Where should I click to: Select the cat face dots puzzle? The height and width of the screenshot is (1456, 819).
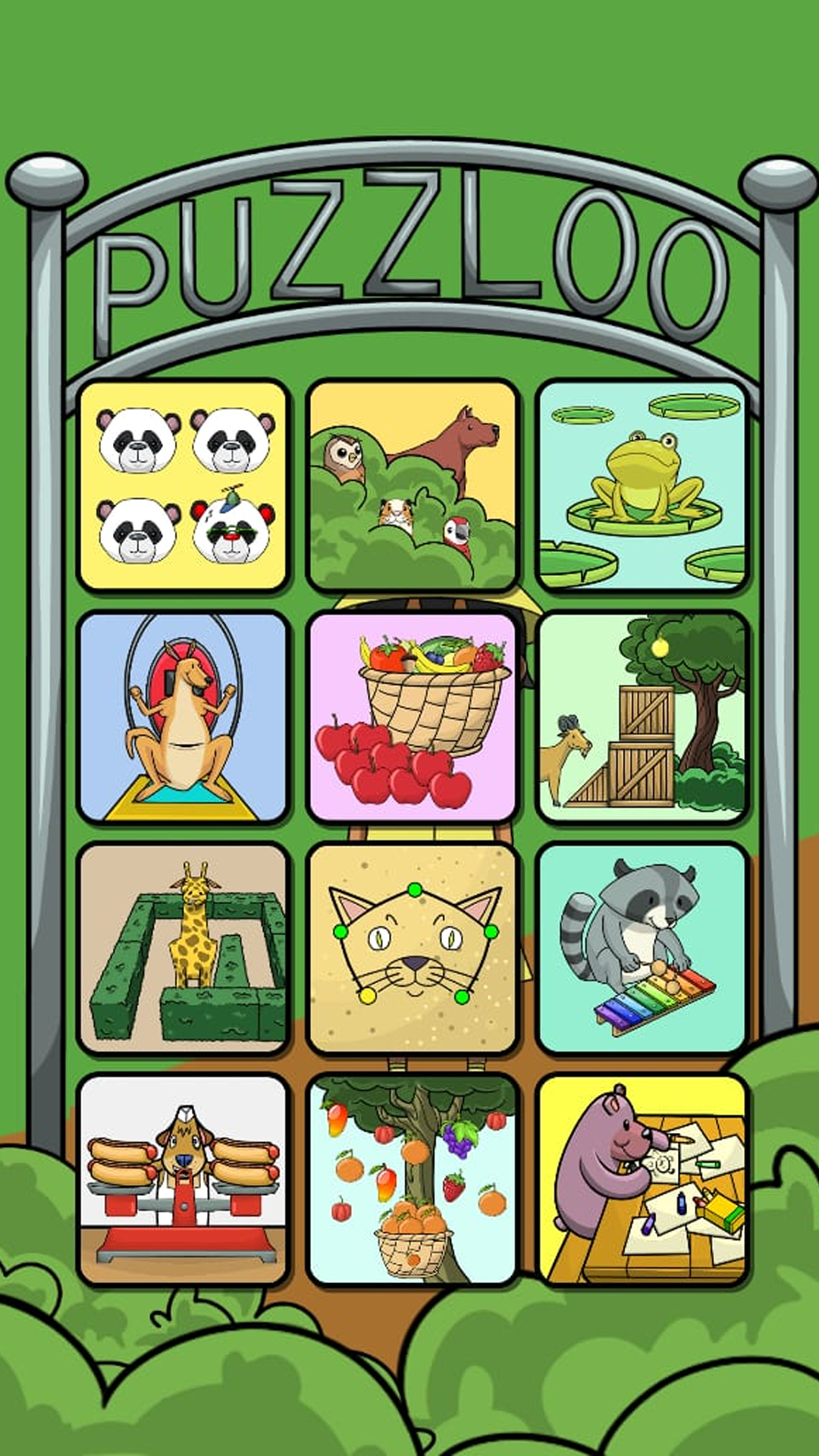coord(413,948)
